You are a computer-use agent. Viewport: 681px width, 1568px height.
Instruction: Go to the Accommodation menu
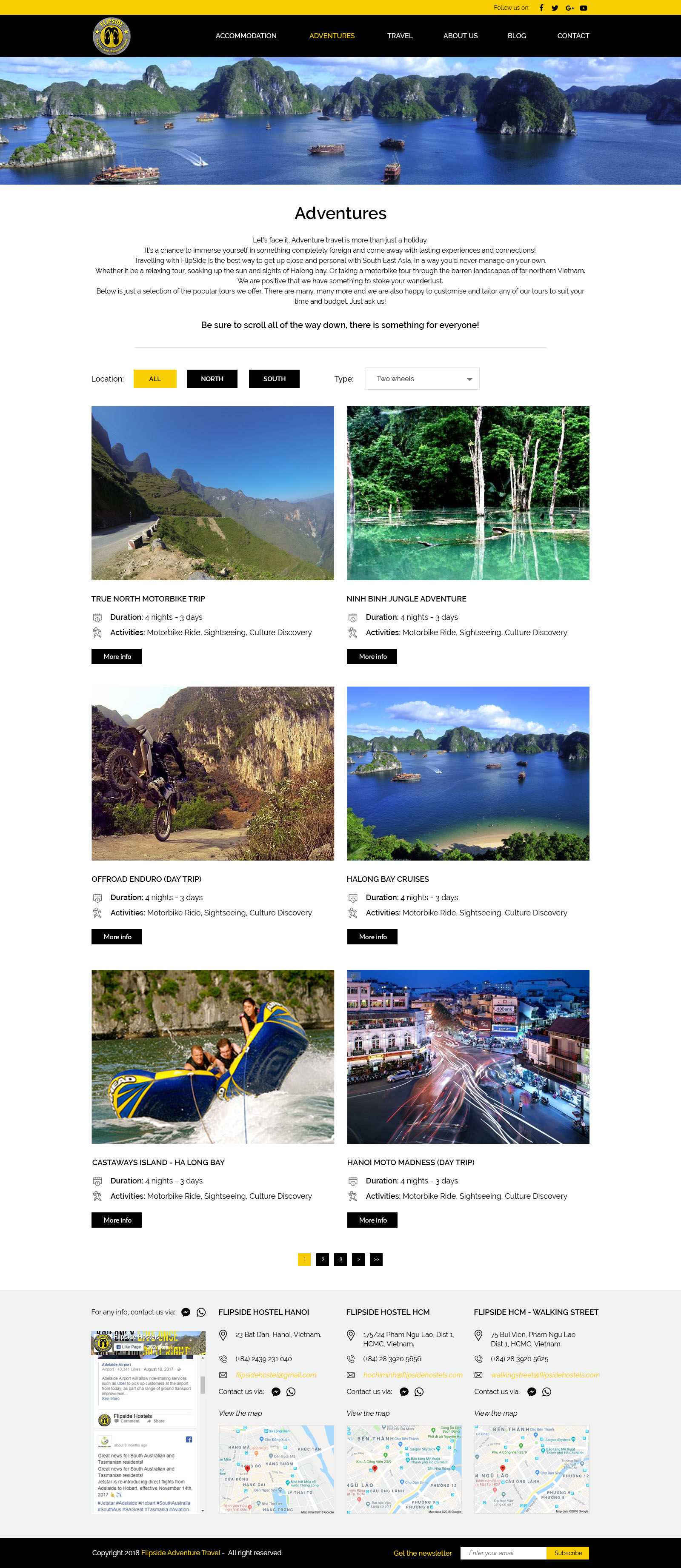click(x=246, y=36)
